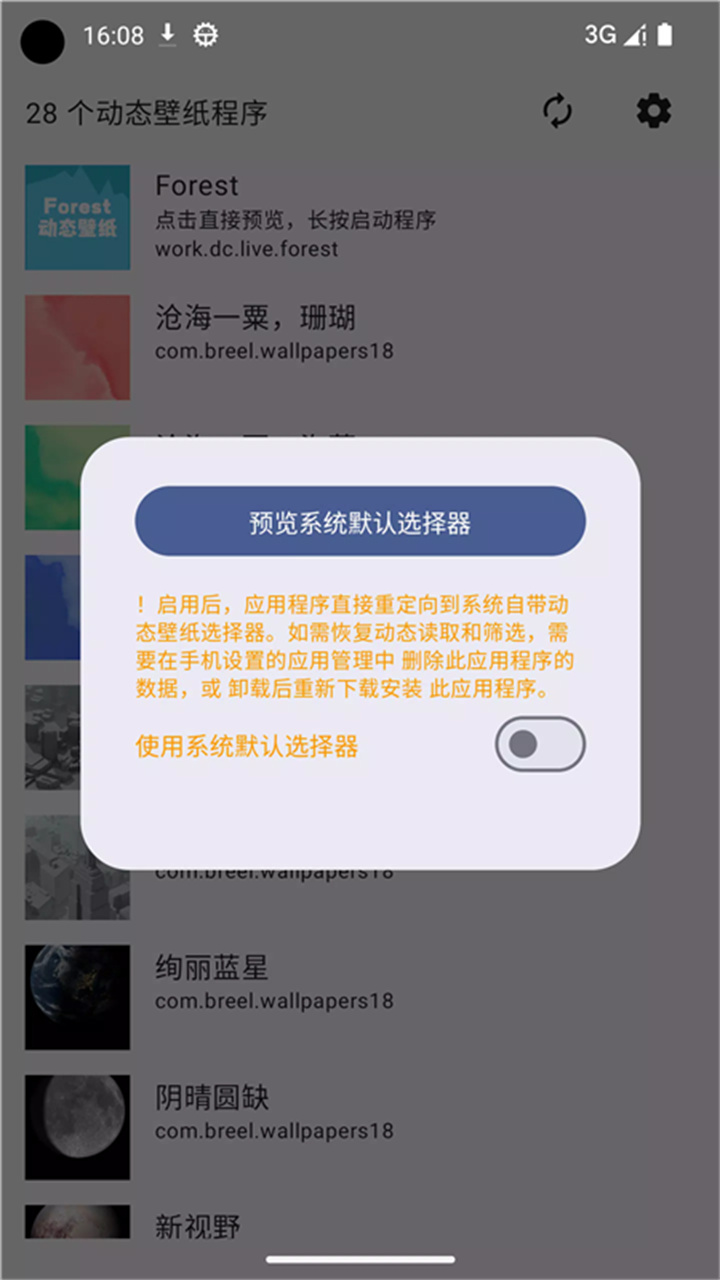Tap the com.breel.wallpapers18 package name under 绚丽蓝星
The image size is (720, 1280).
click(274, 1001)
